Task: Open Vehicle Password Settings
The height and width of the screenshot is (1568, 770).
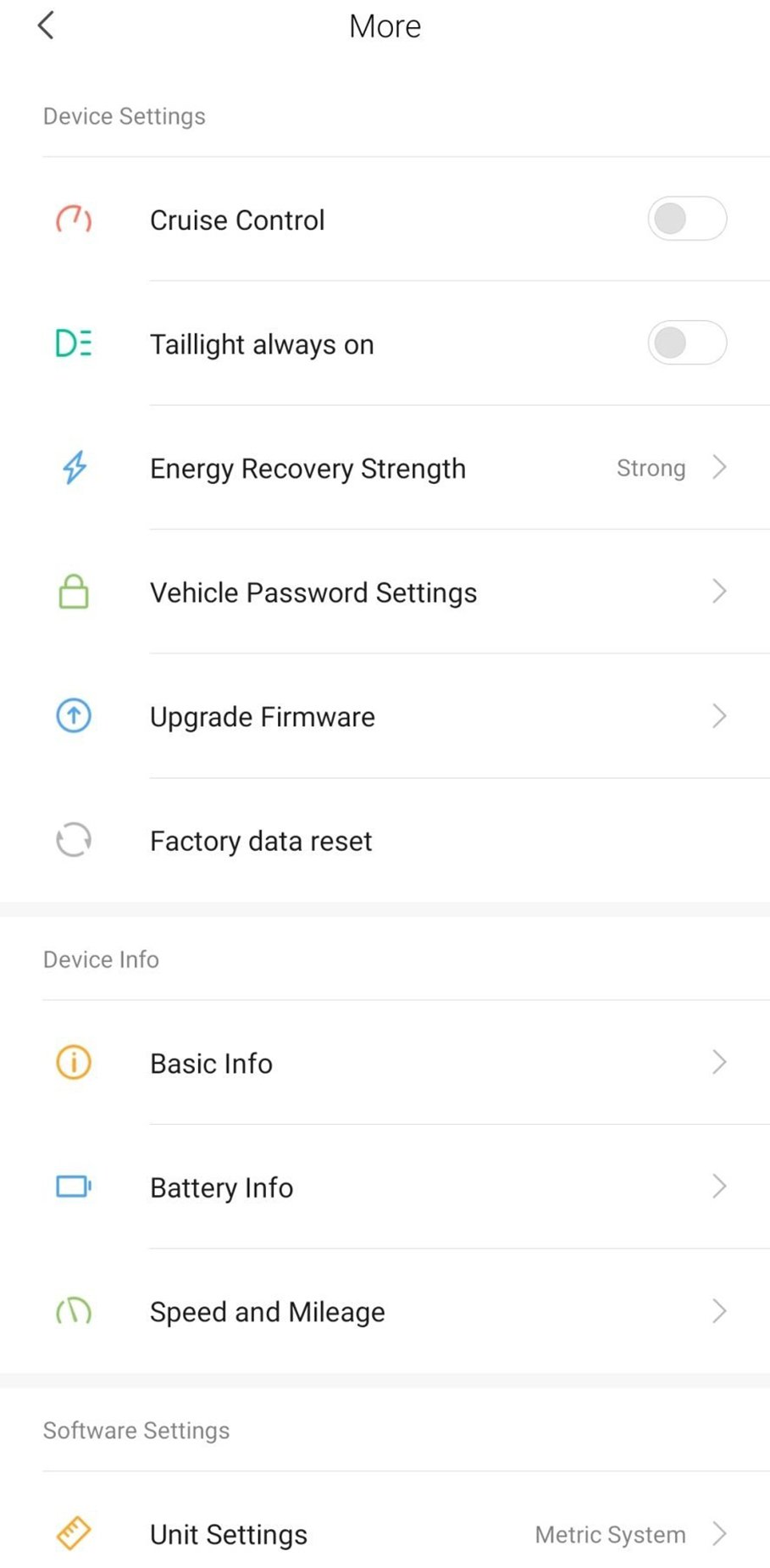Action: point(385,592)
